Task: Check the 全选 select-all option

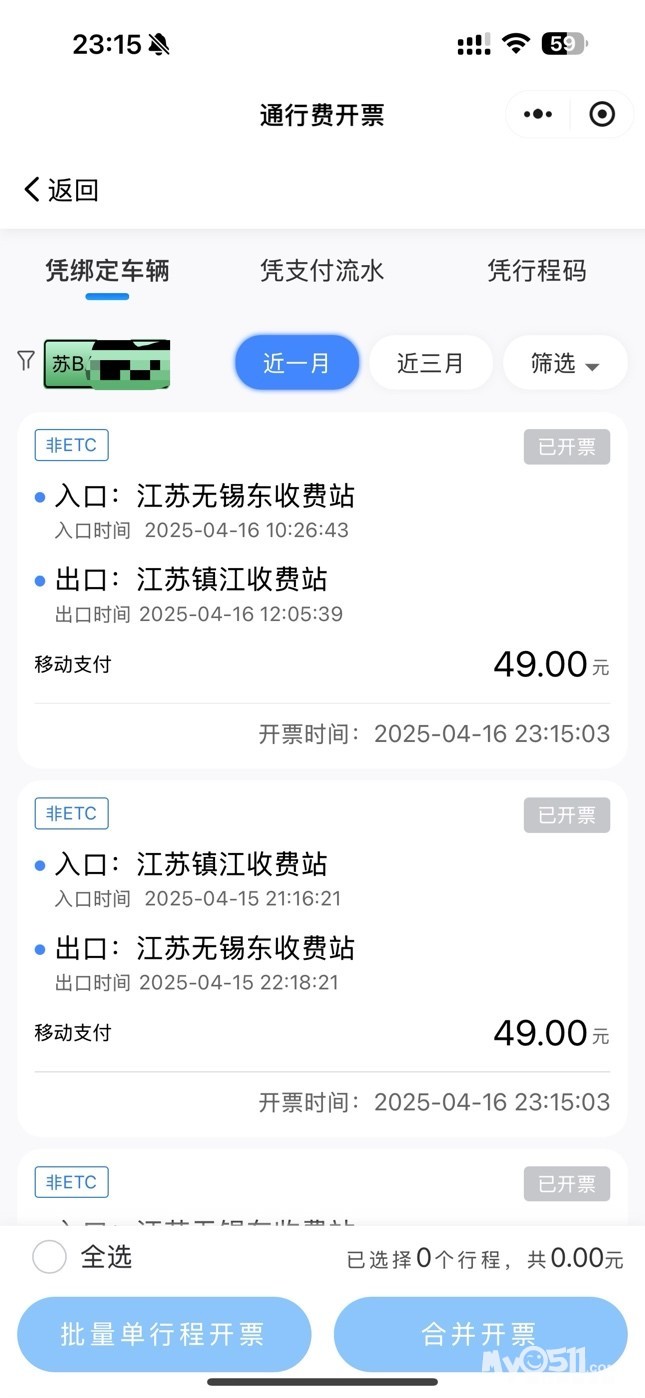Action: tap(50, 1257)
